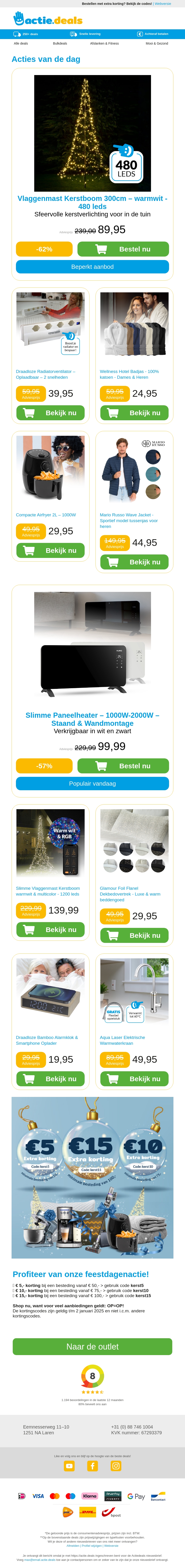Viewport: 185px width, 1568px height.
Task: Open the Vlaggenmast Kerstboom 300cm product image
Action: [x=92, y=133]
